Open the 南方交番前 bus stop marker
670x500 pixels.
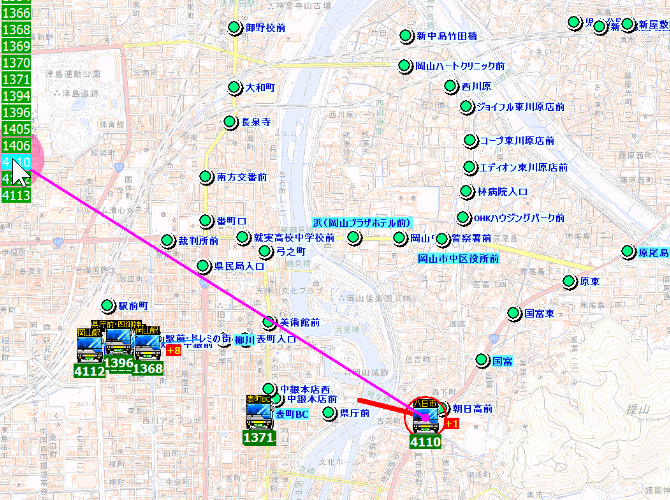coord(206,177)
